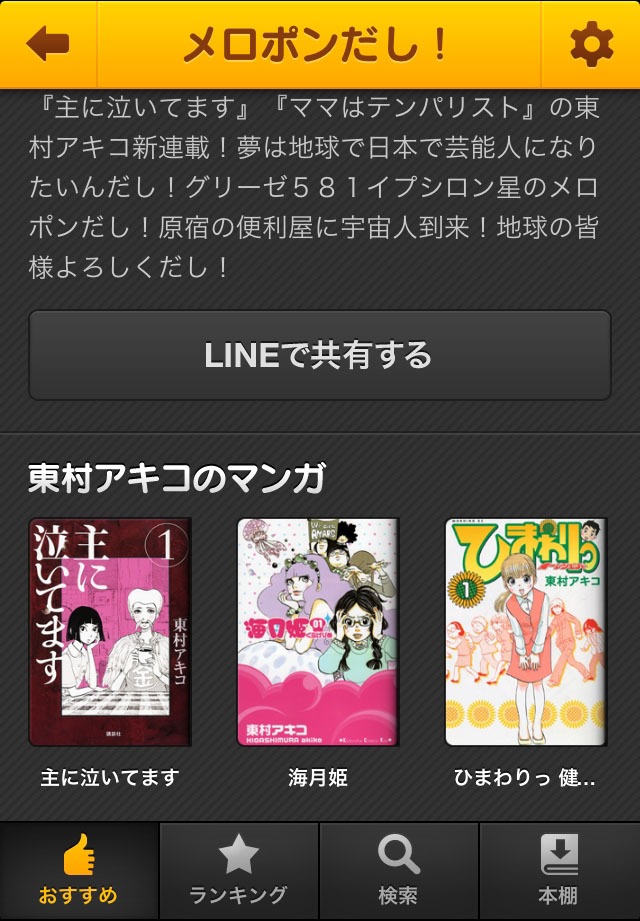Switch to the ランキング tab
The width and height of the screenshot is (640, 921).
[239, 871]
